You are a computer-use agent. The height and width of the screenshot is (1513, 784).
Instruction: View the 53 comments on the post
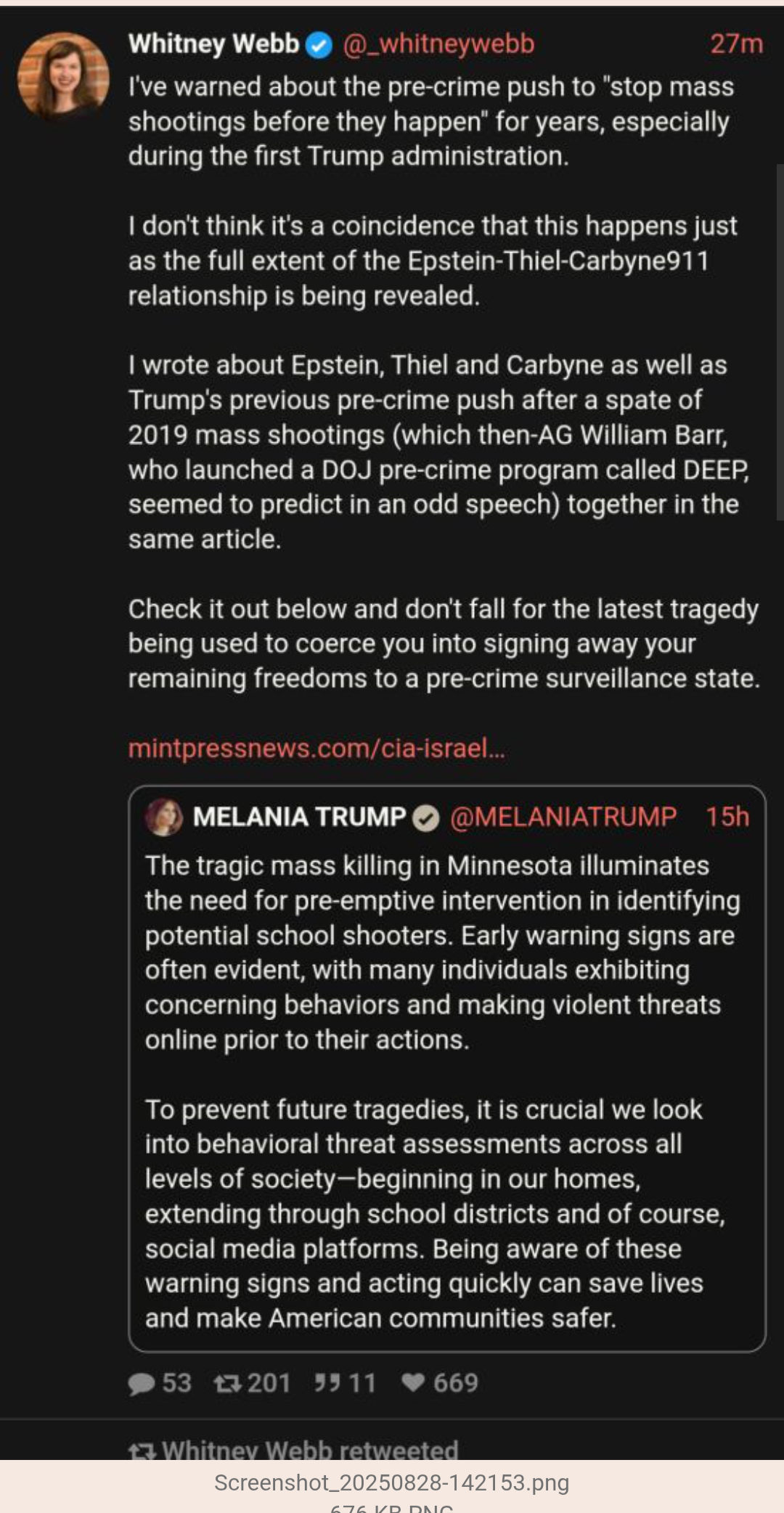click(160, 1383)
